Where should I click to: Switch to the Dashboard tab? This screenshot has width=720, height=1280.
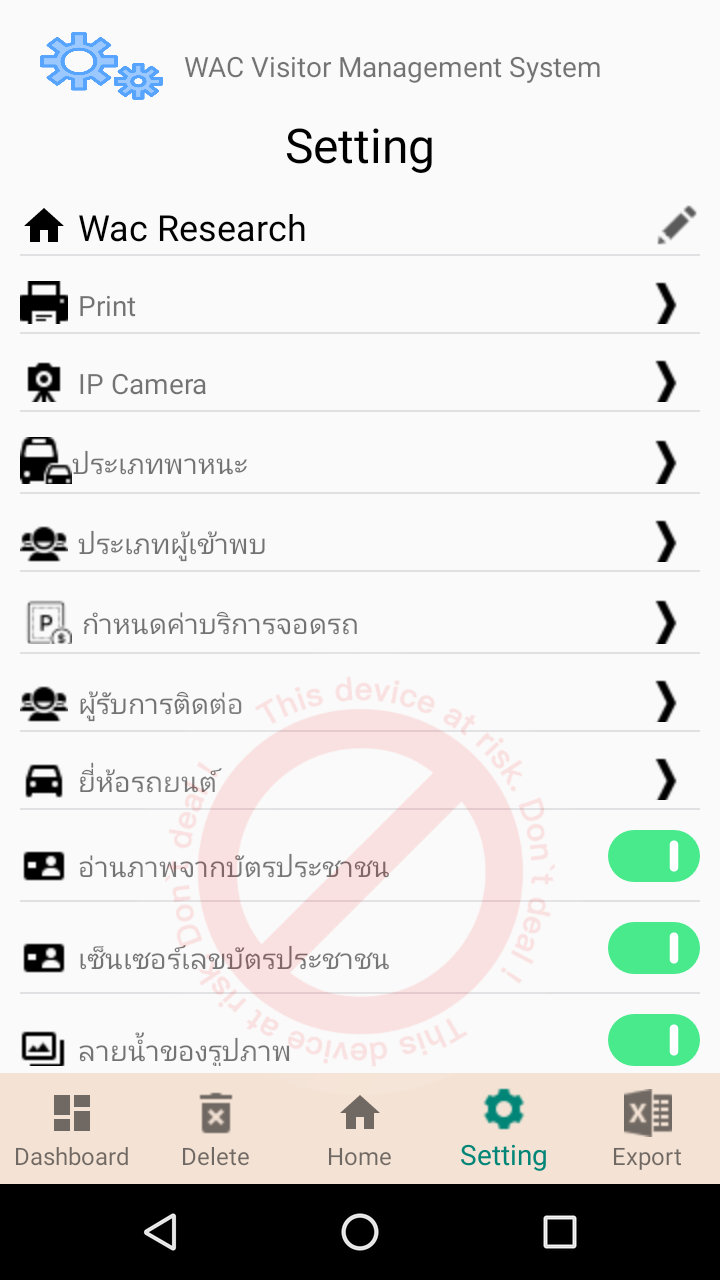click(72, 1130)
